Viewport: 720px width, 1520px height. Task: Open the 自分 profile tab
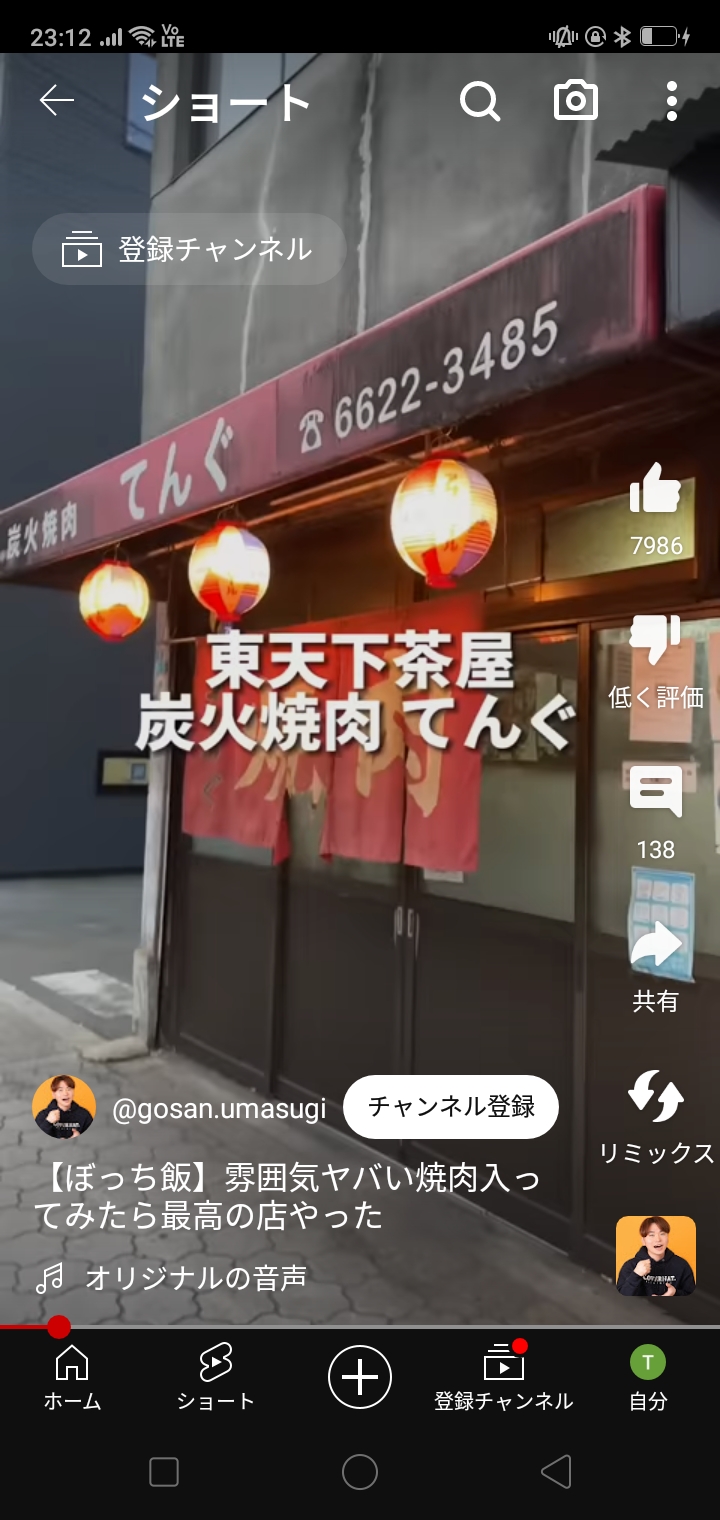click(647, 1378)
